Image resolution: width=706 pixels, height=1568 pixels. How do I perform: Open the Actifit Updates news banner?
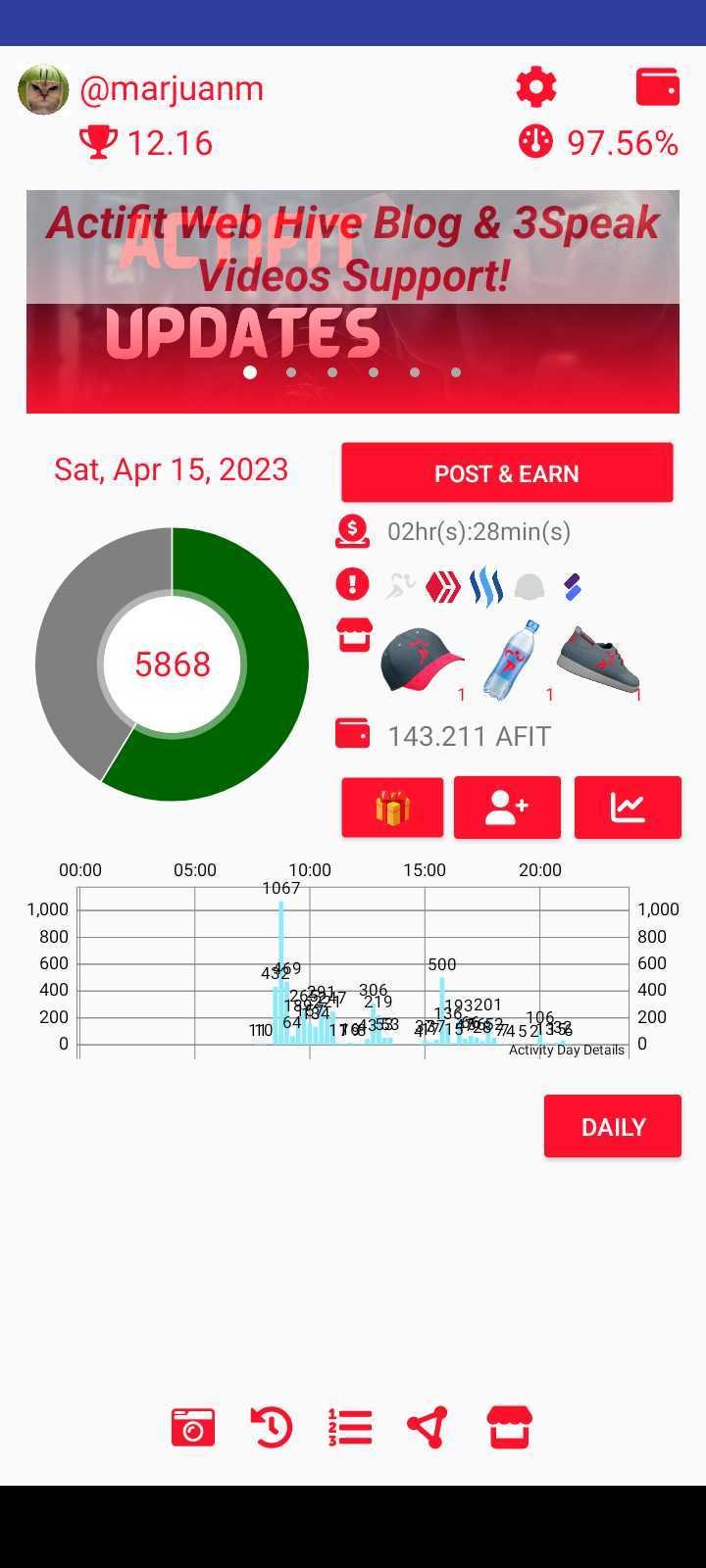[353, 302]
